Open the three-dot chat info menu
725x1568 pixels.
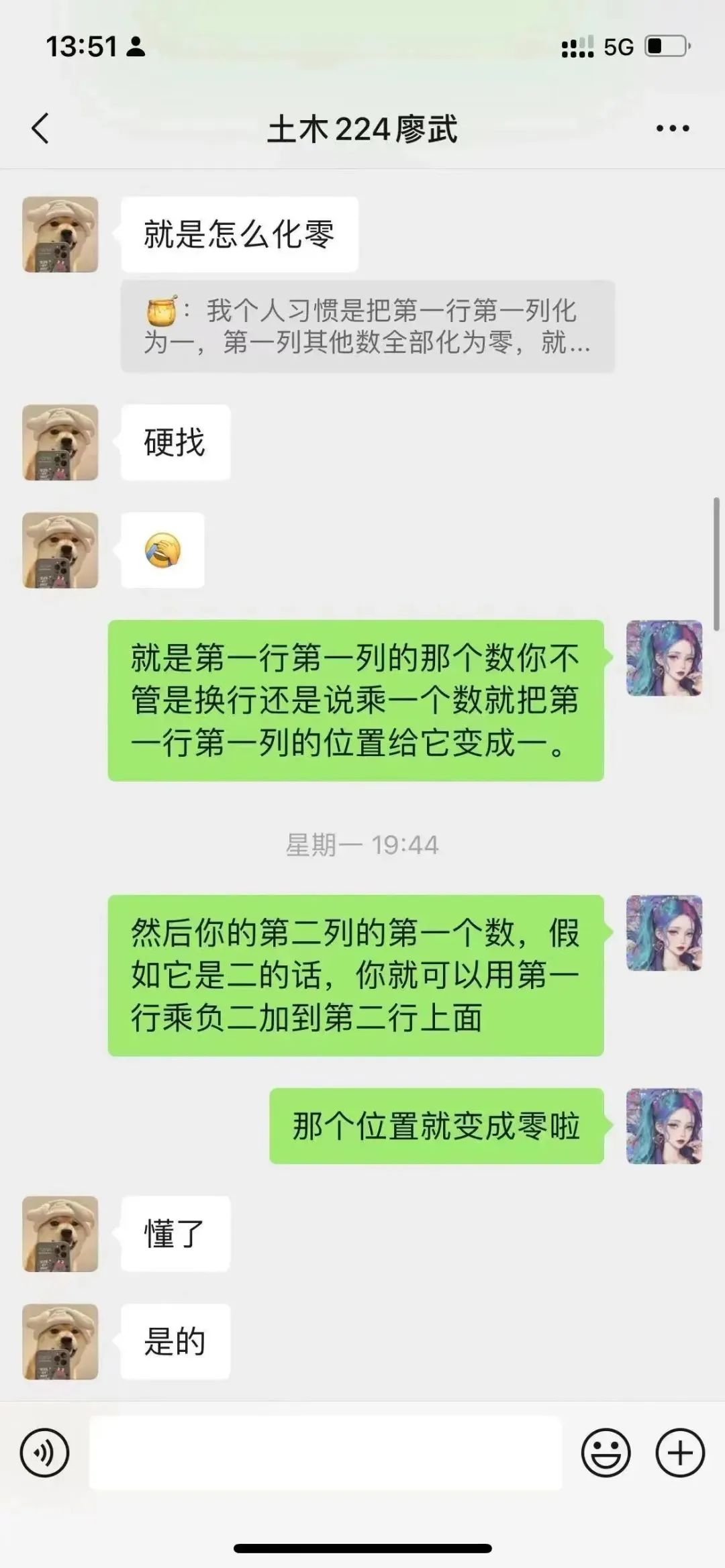pyautogui.click(x=672, y=128)
